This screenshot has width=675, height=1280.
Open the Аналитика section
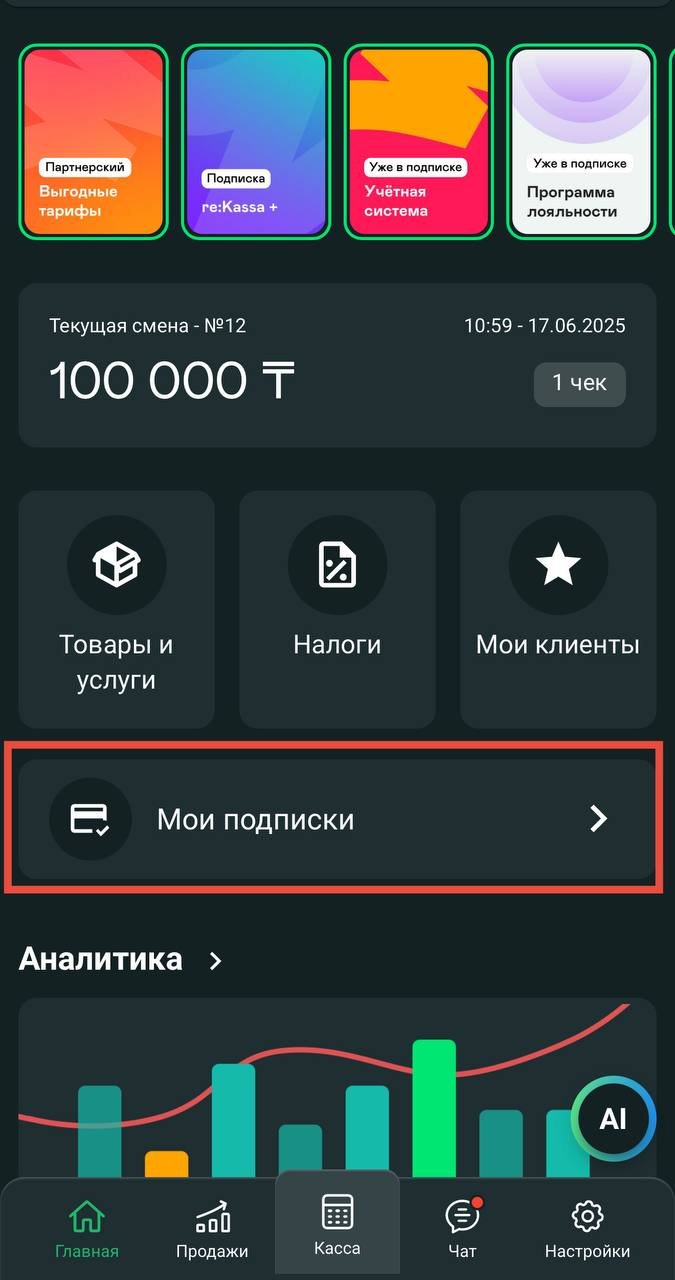click(120, 960)
